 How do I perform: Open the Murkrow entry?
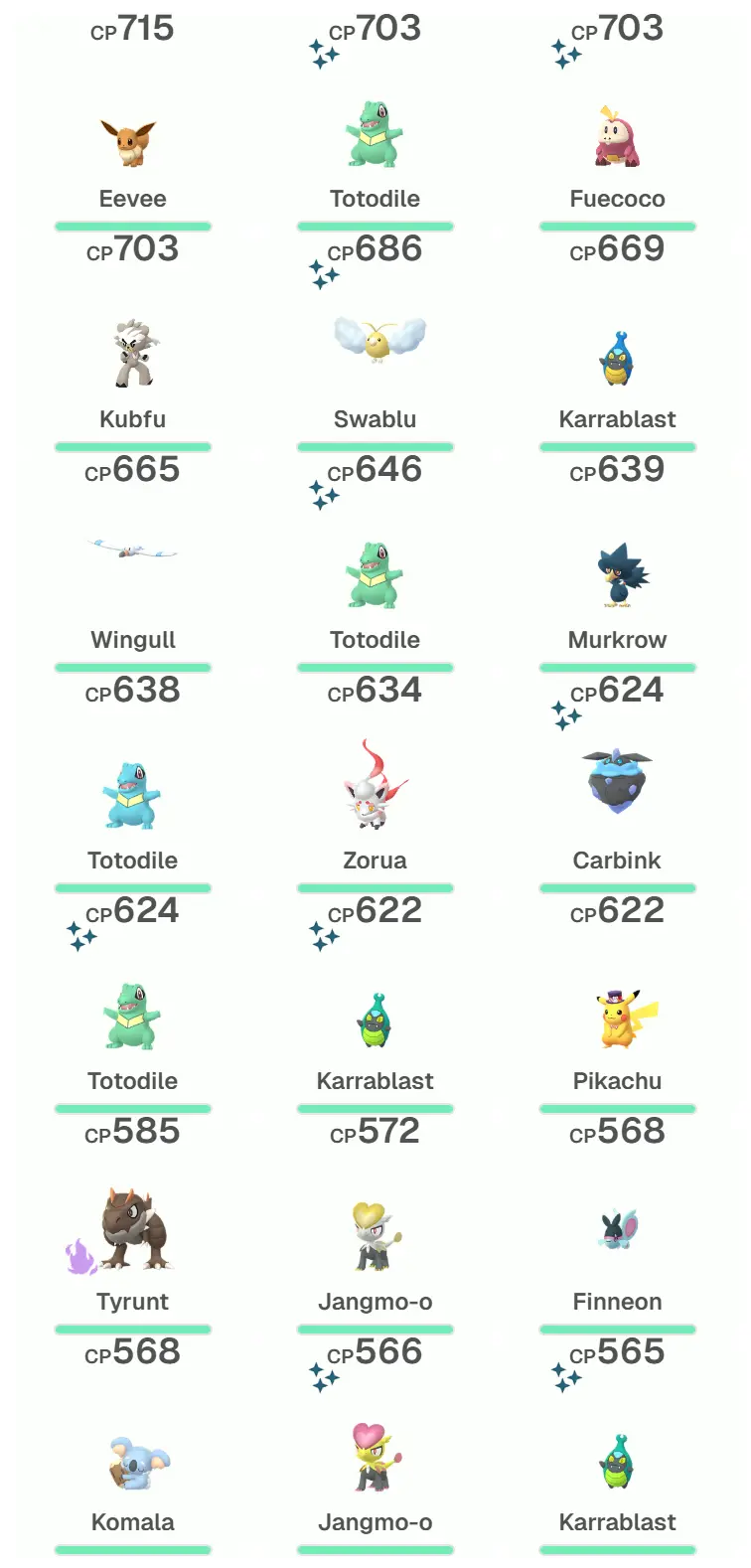[x=617, y=576]
